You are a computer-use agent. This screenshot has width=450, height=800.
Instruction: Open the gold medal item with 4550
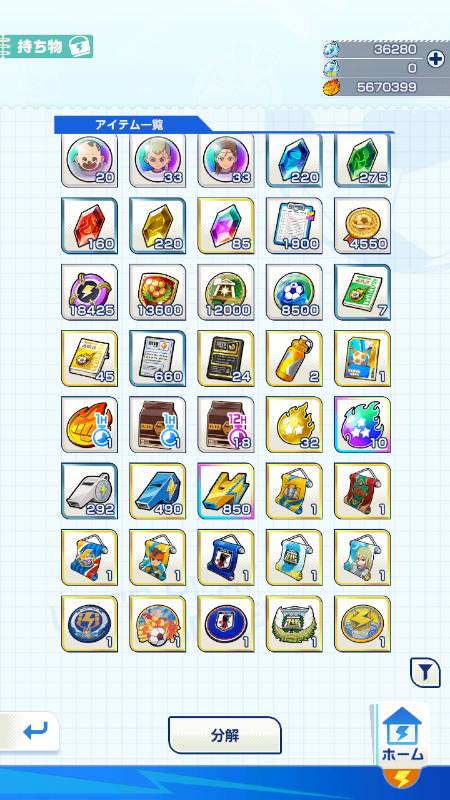(x=362, y=226)
